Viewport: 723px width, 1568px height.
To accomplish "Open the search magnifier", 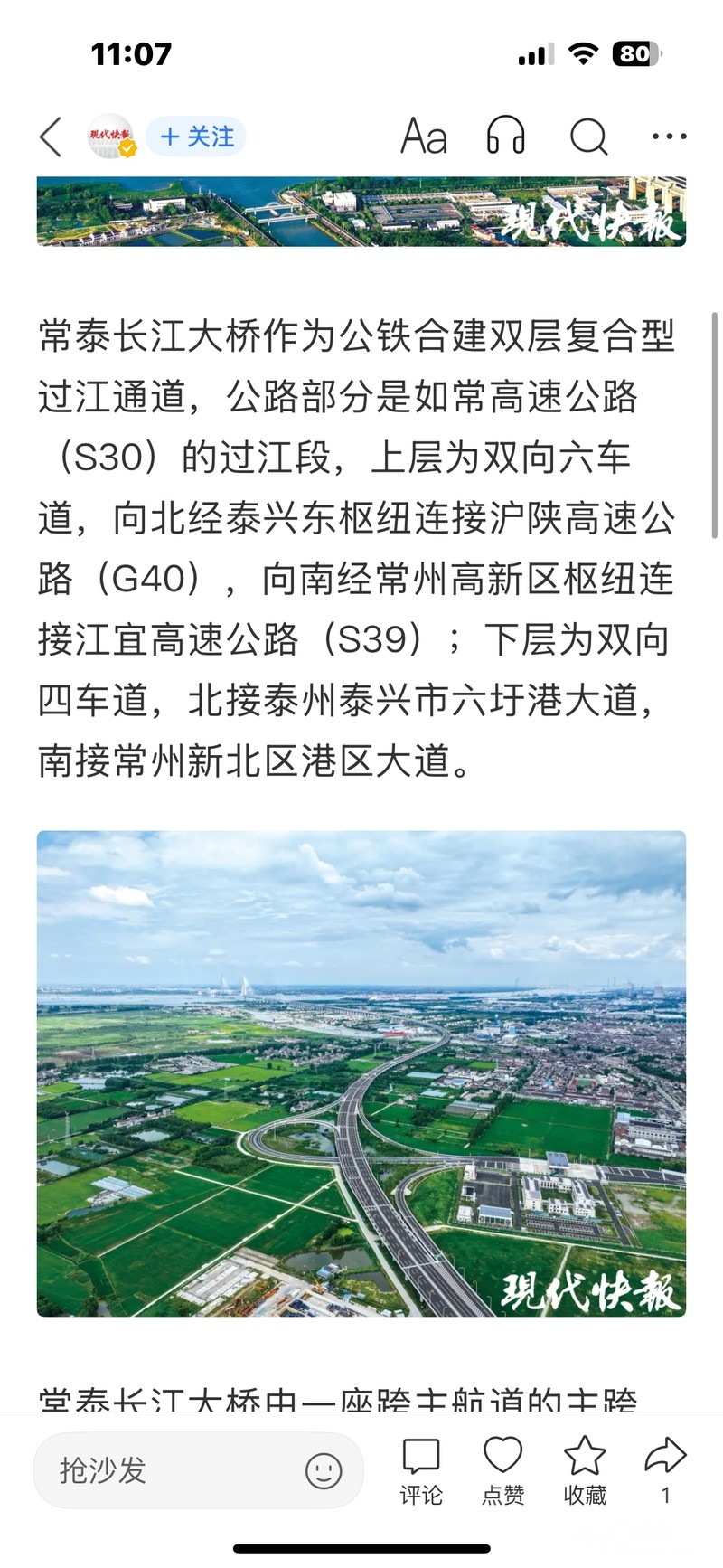I will pyautogui.click(x=588, y=137).
